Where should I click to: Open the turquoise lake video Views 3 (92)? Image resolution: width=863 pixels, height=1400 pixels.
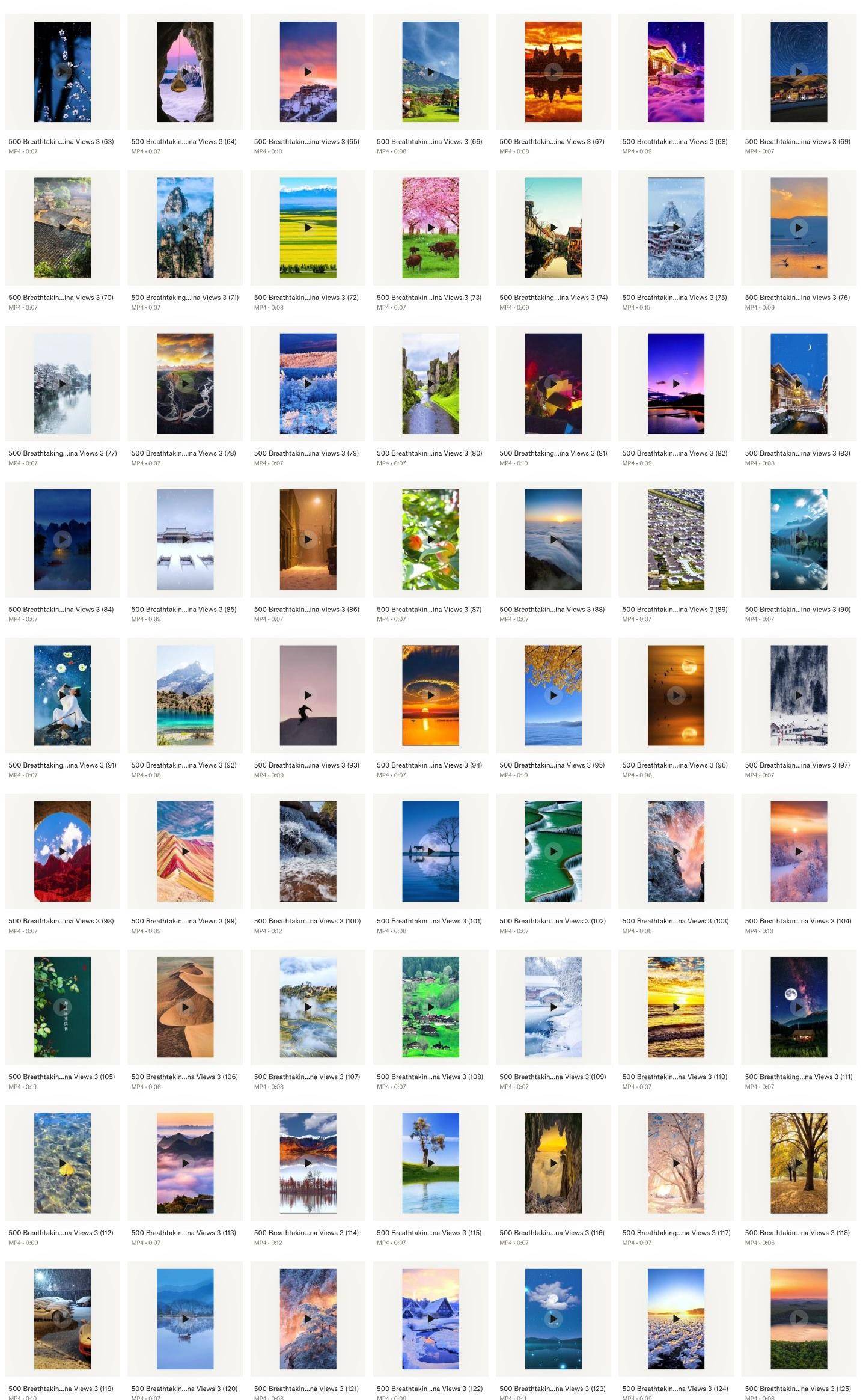pyautogui.click(x=185, y=695)
